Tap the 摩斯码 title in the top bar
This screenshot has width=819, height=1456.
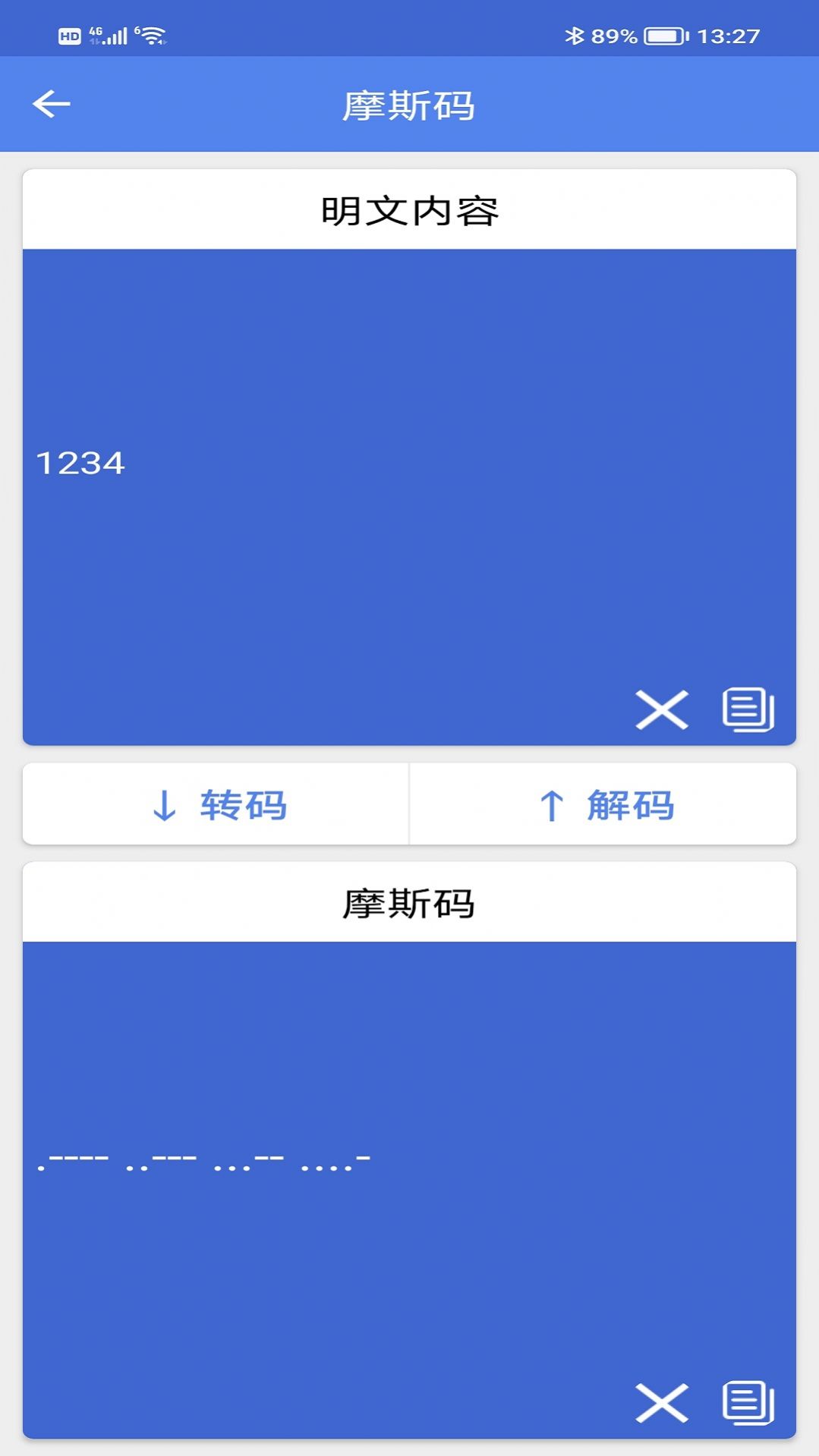click(409, 105)
